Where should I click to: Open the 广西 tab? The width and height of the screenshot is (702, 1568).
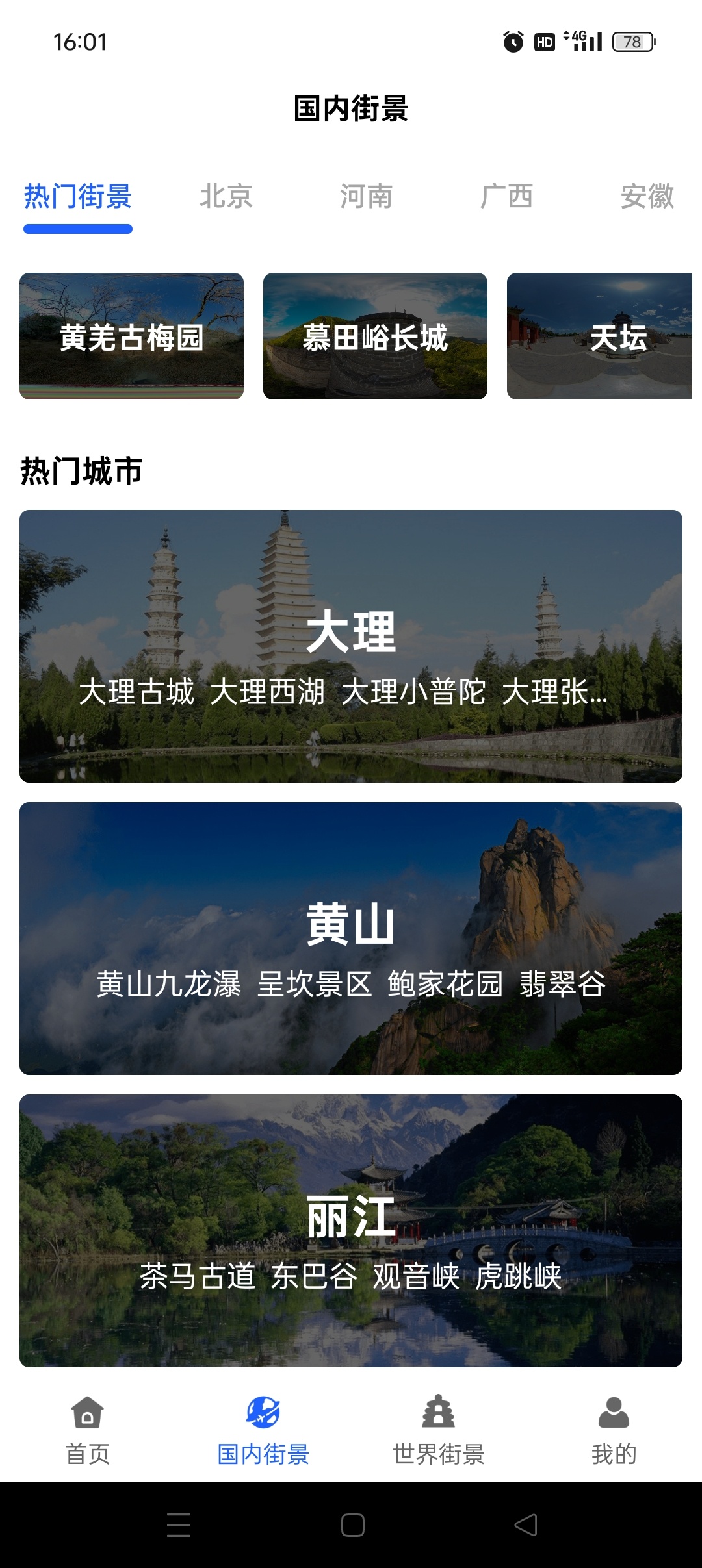pos(506,196)
